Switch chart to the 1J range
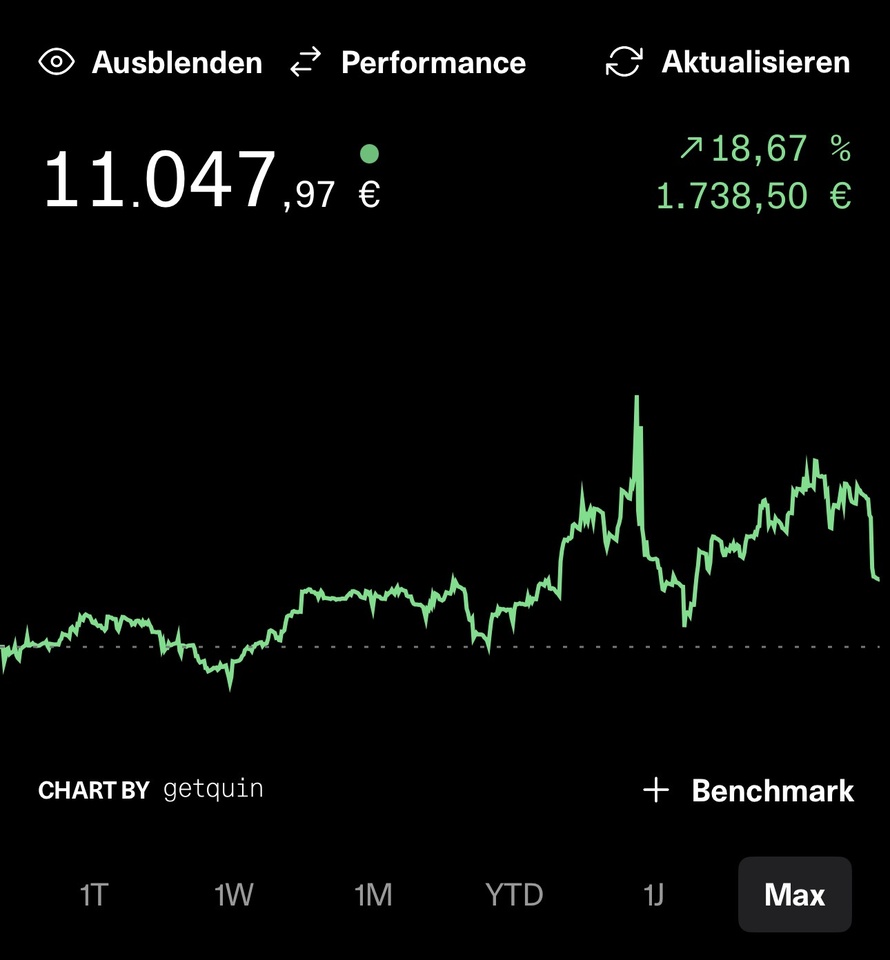This screenshot has height=960, width=890. coord(653,894)
